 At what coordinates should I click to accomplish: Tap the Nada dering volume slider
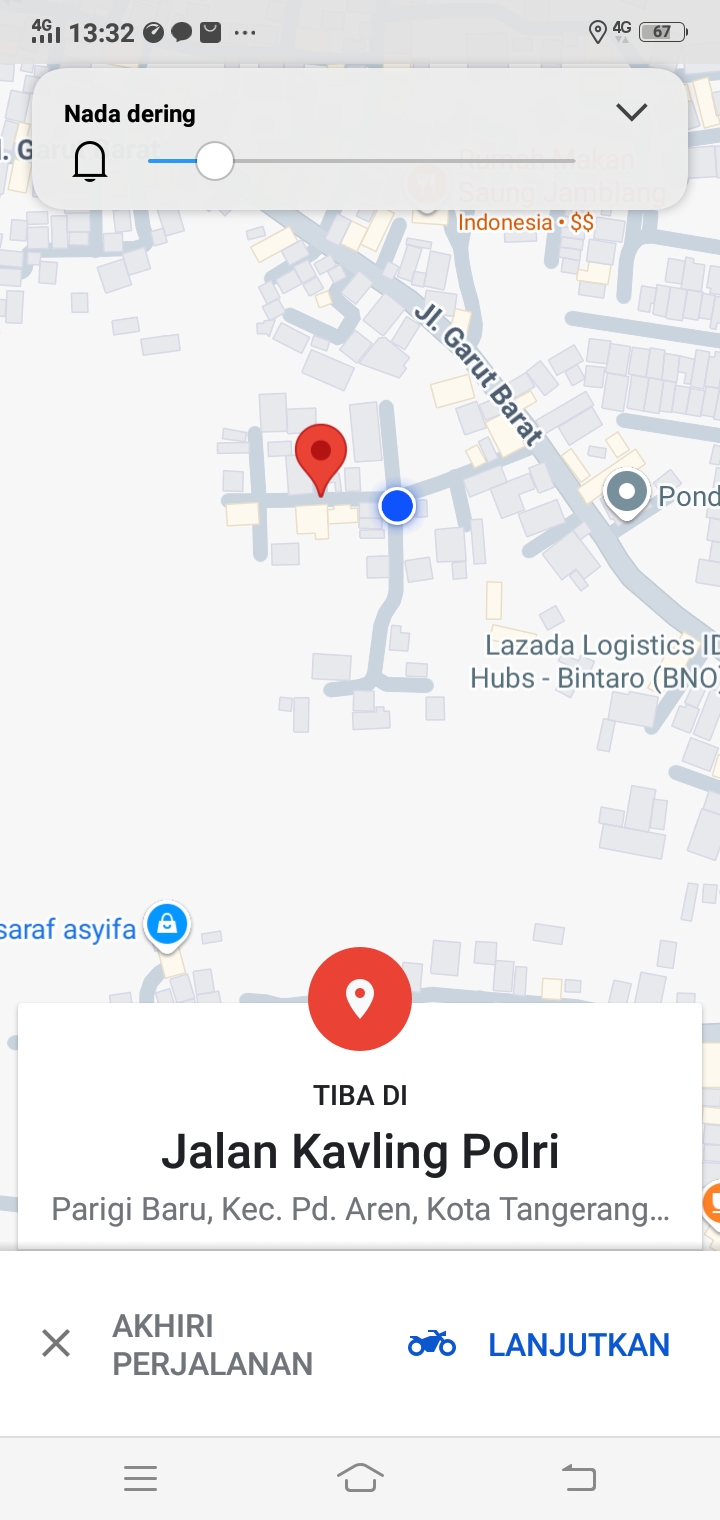[215, 161]
